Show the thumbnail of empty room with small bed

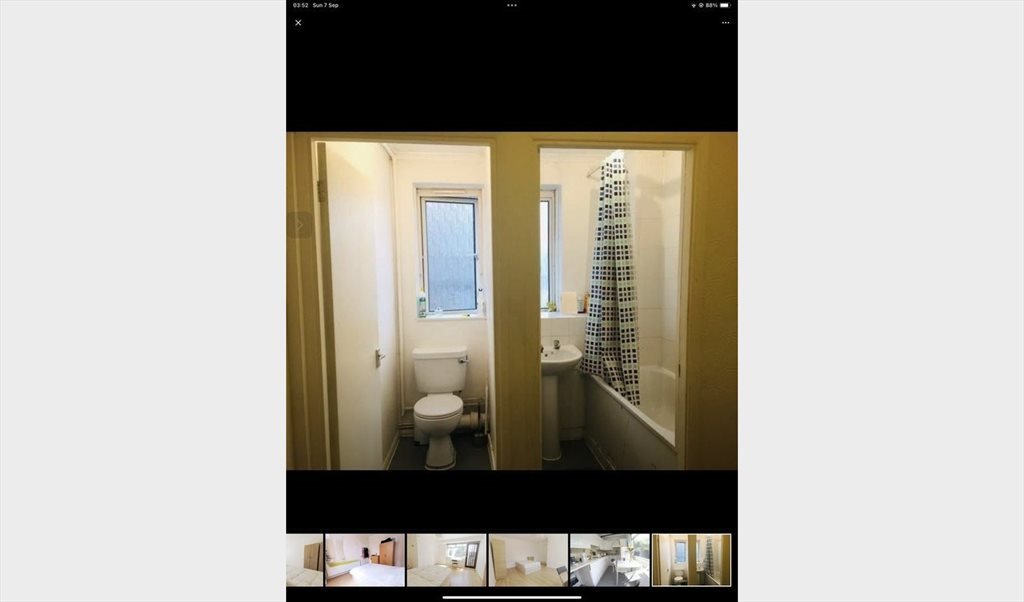tap(528, 559)
